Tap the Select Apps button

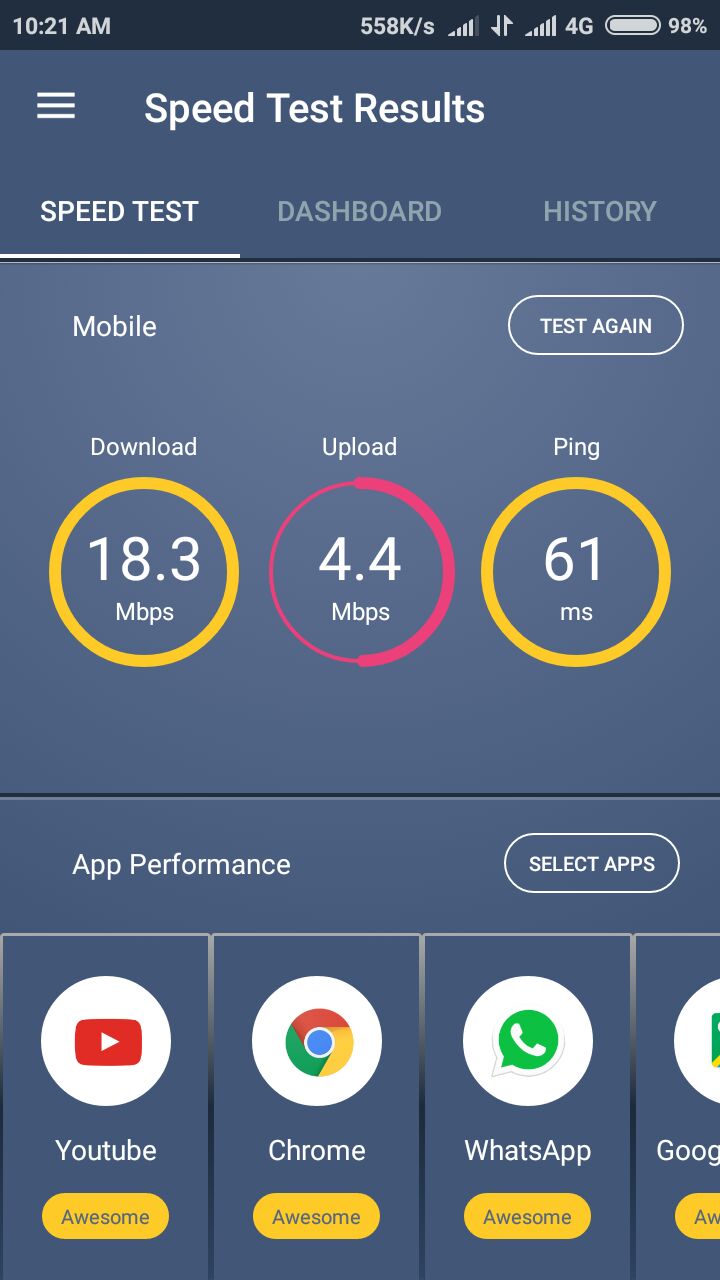coord(591,863)
